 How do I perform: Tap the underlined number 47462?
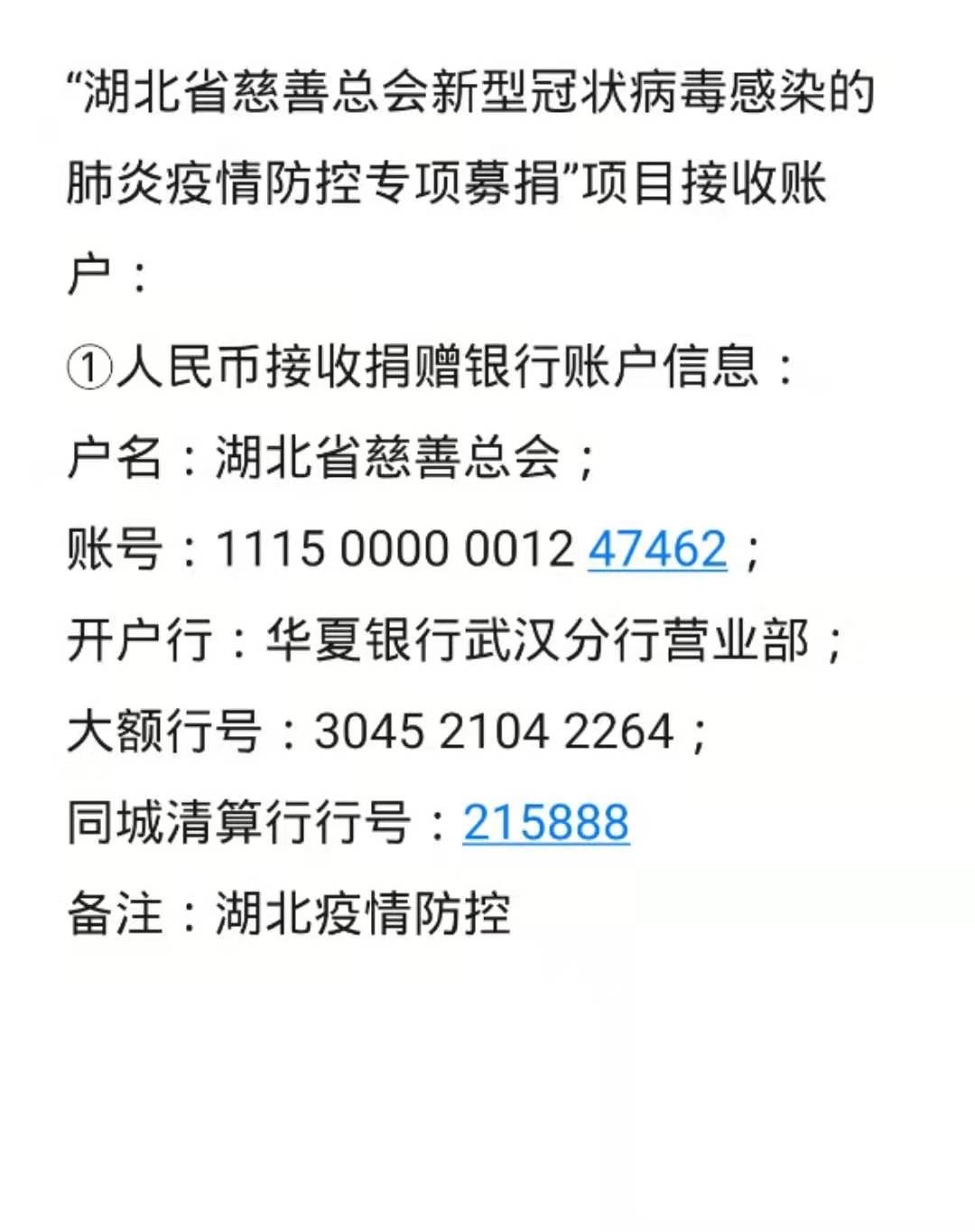(x=657, y=549)
